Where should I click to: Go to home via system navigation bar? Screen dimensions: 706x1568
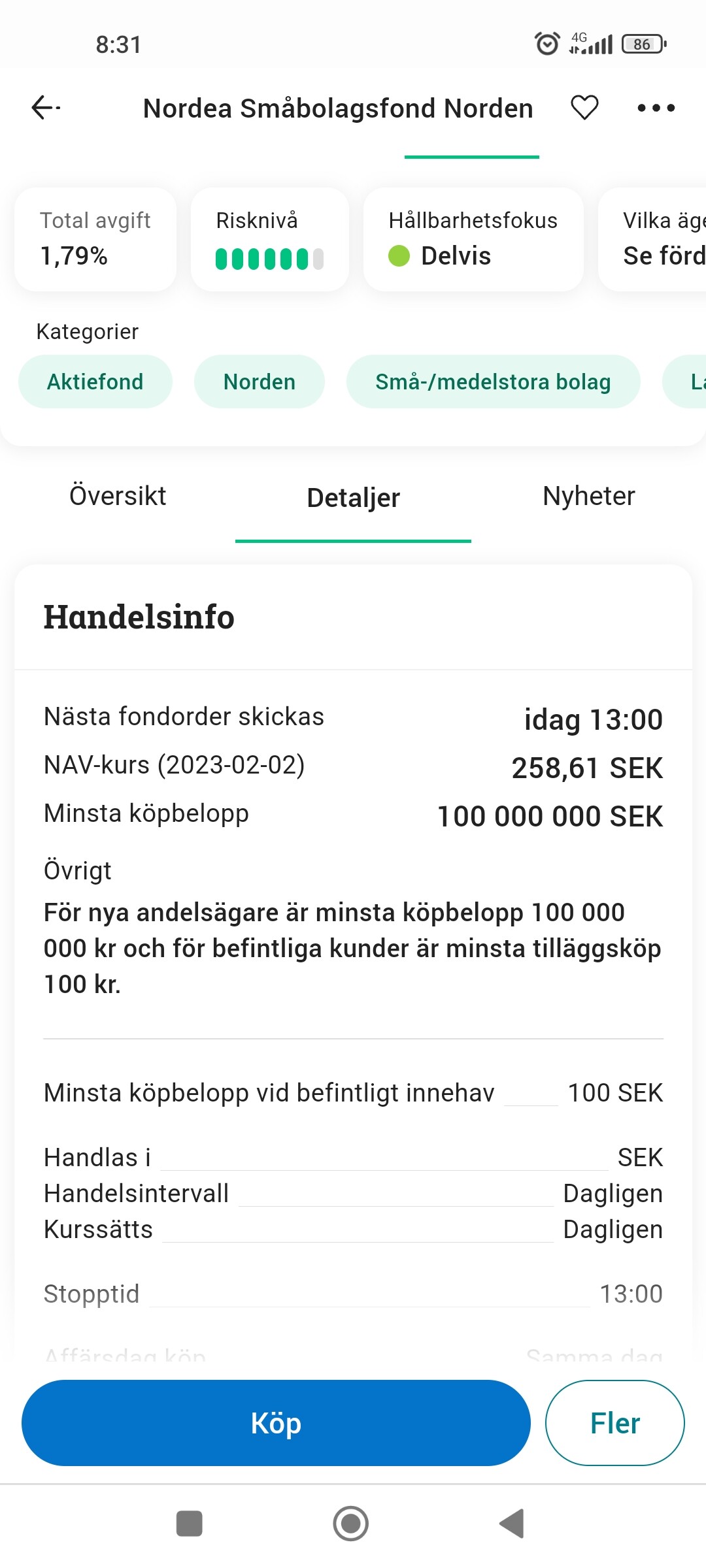[x=351, y=1524]
